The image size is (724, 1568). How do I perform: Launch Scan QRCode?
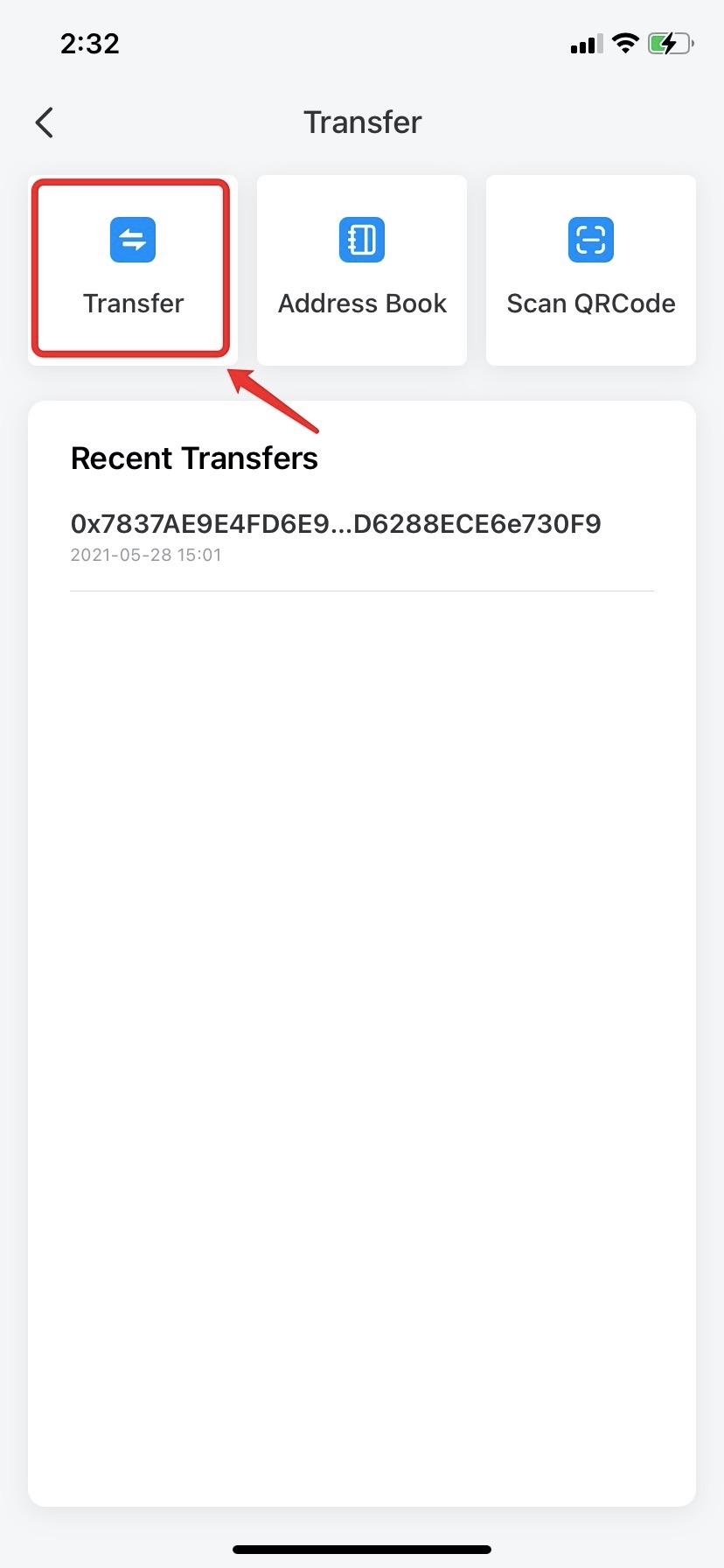coord(590,269)
